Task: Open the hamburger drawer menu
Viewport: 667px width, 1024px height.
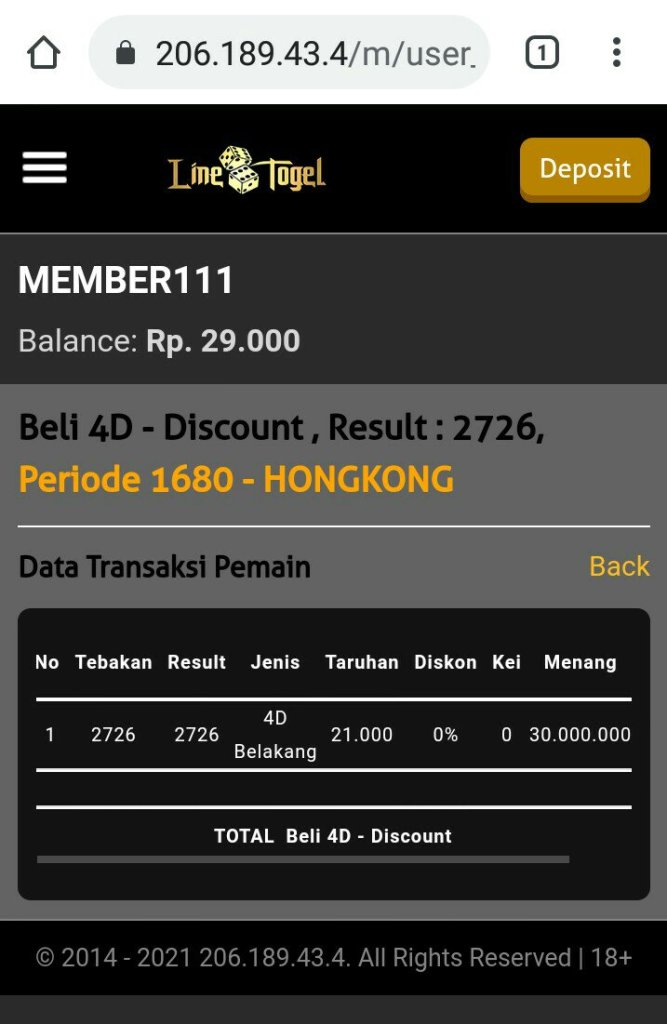Action: point(45,168)
